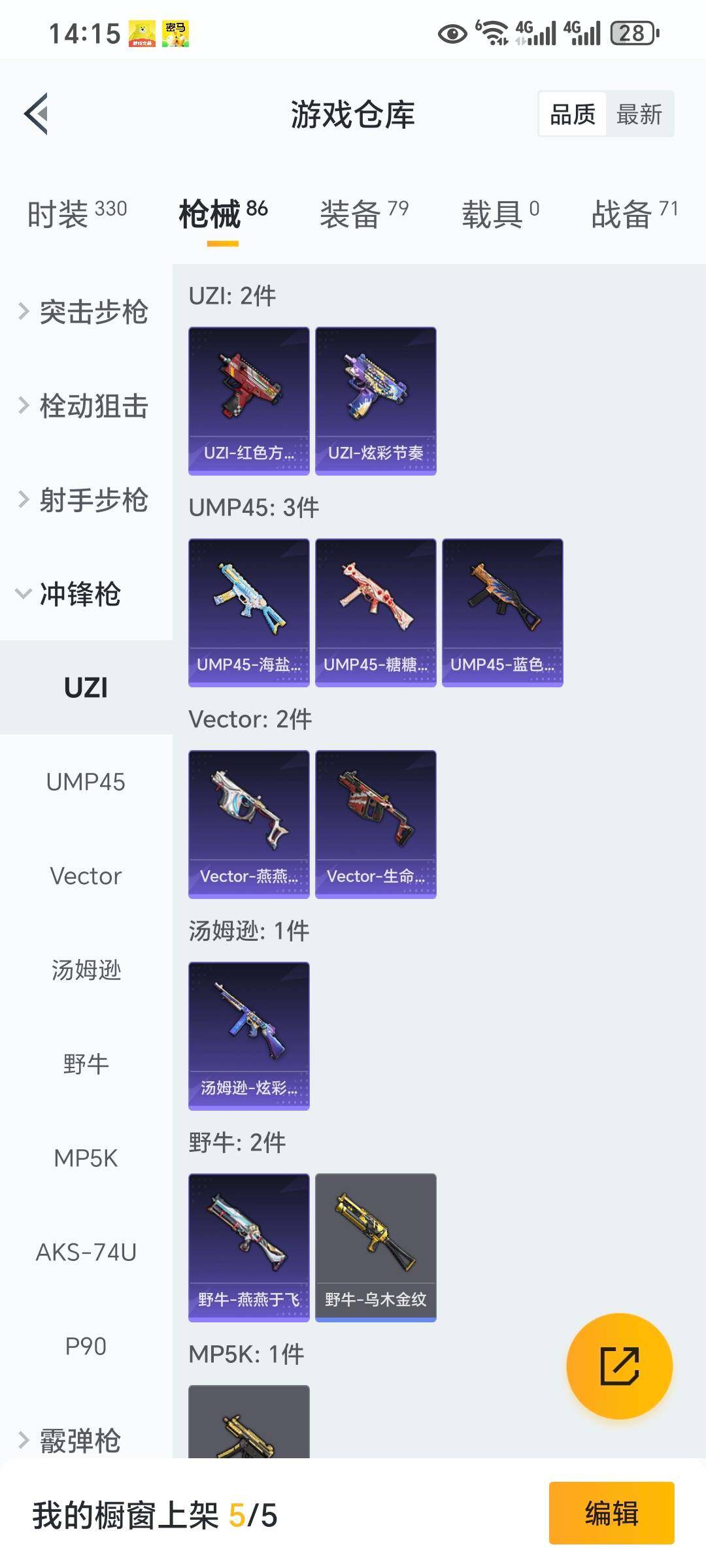Open the UMP45-糖糖 skin item
706x1568 pixels.
click(375, 612)
